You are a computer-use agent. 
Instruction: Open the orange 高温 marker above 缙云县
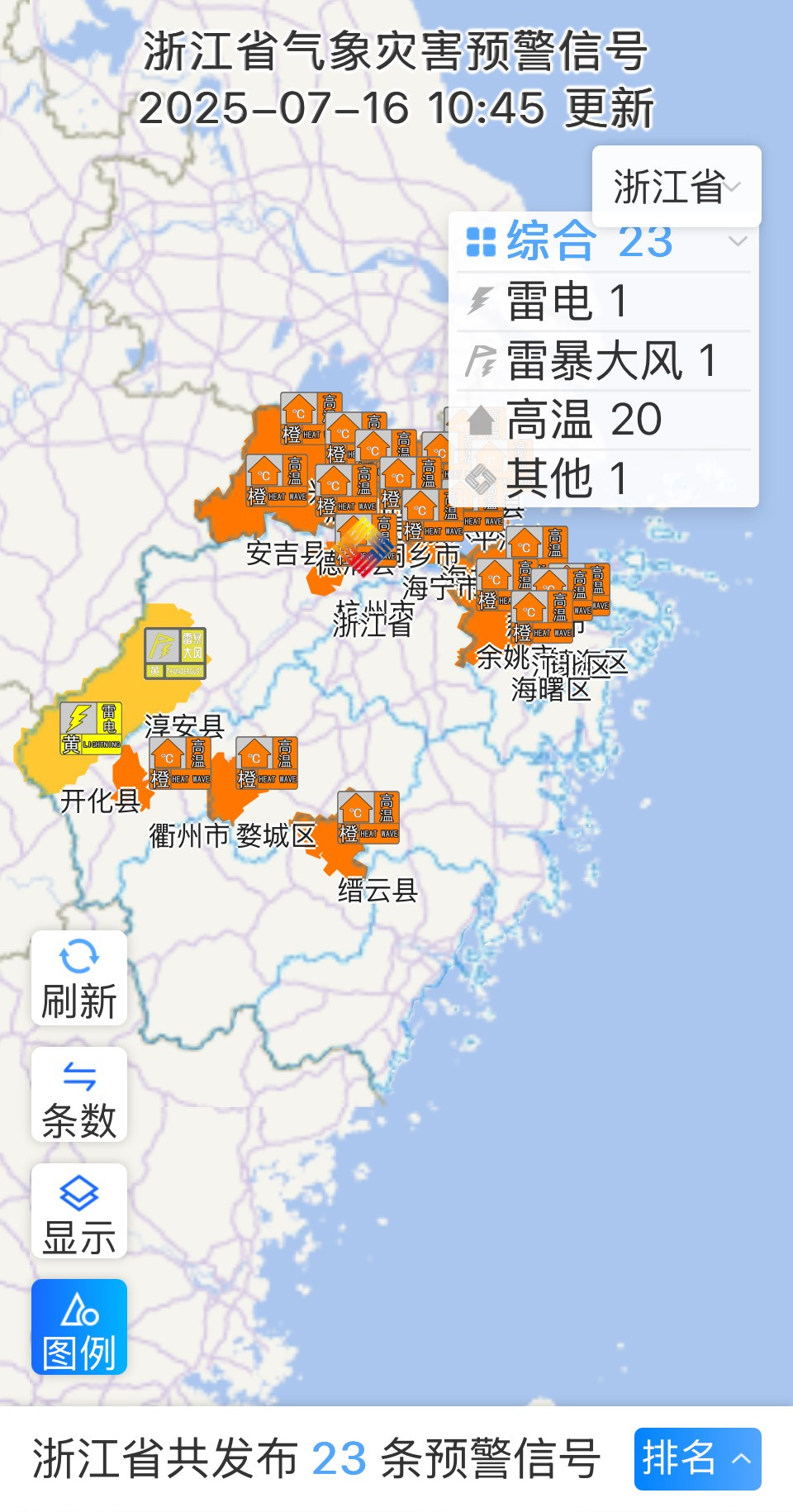[368, 817]
